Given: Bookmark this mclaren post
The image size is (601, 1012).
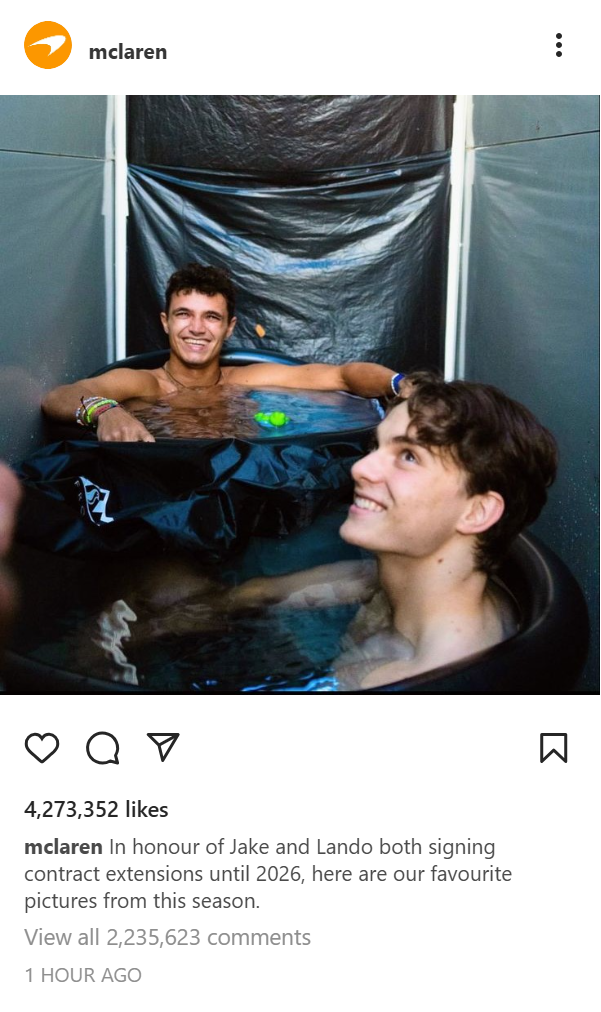Looking at the screenshot, I should [553, 747].
